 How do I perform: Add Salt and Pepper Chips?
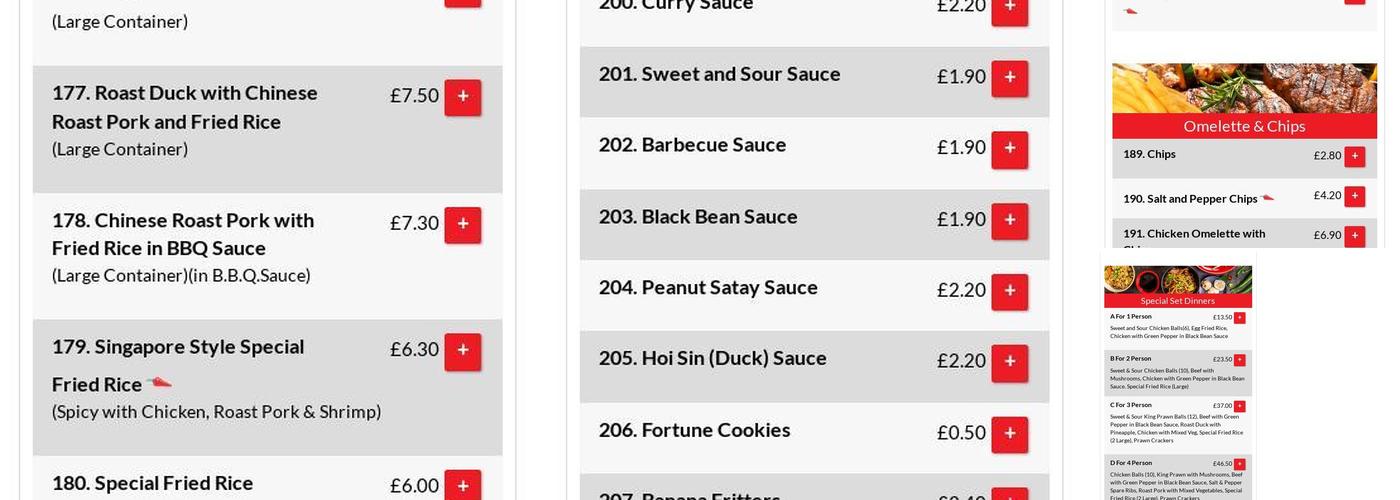[1354, 196]
